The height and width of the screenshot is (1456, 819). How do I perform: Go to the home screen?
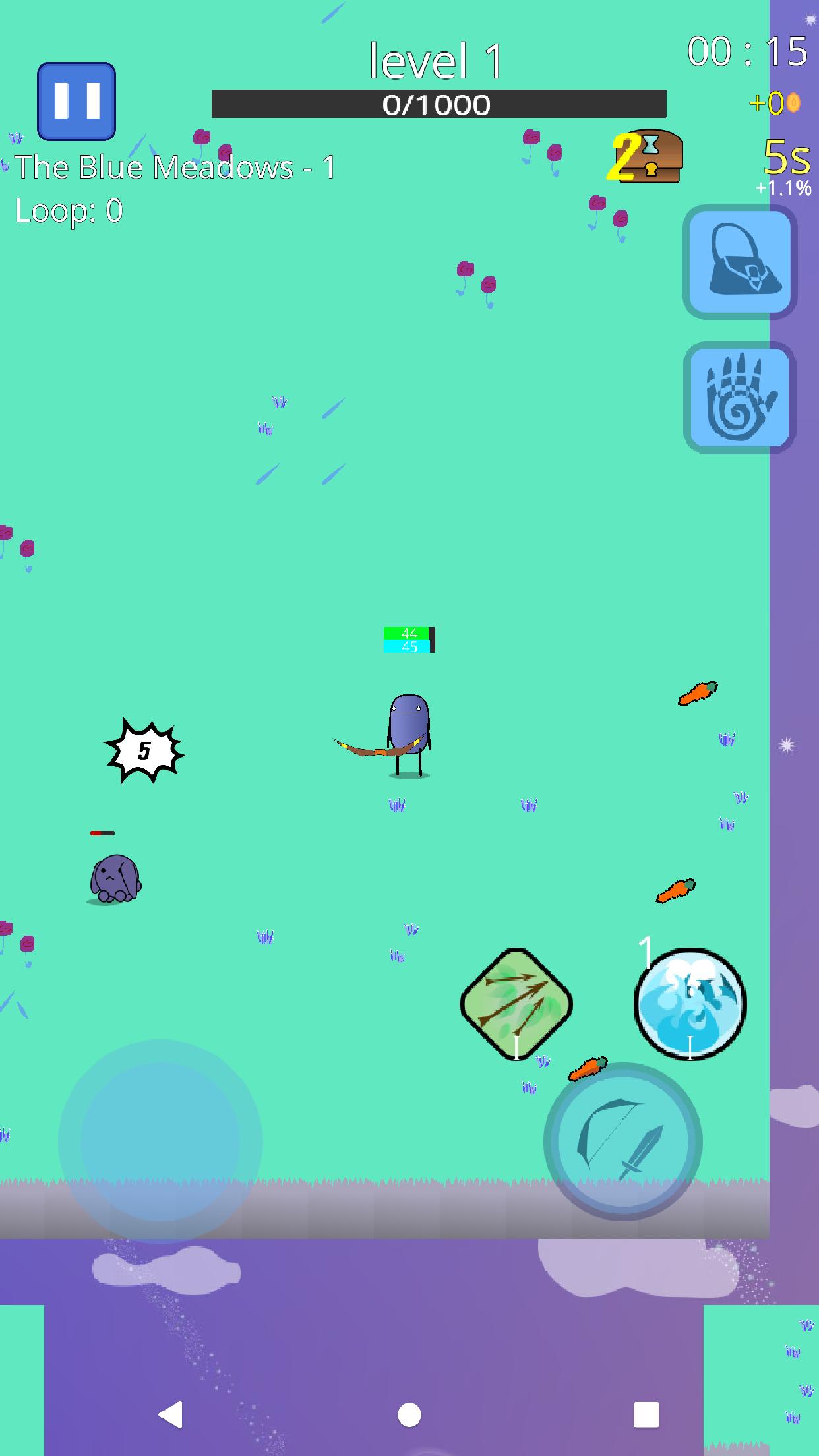pos(409,1414)
